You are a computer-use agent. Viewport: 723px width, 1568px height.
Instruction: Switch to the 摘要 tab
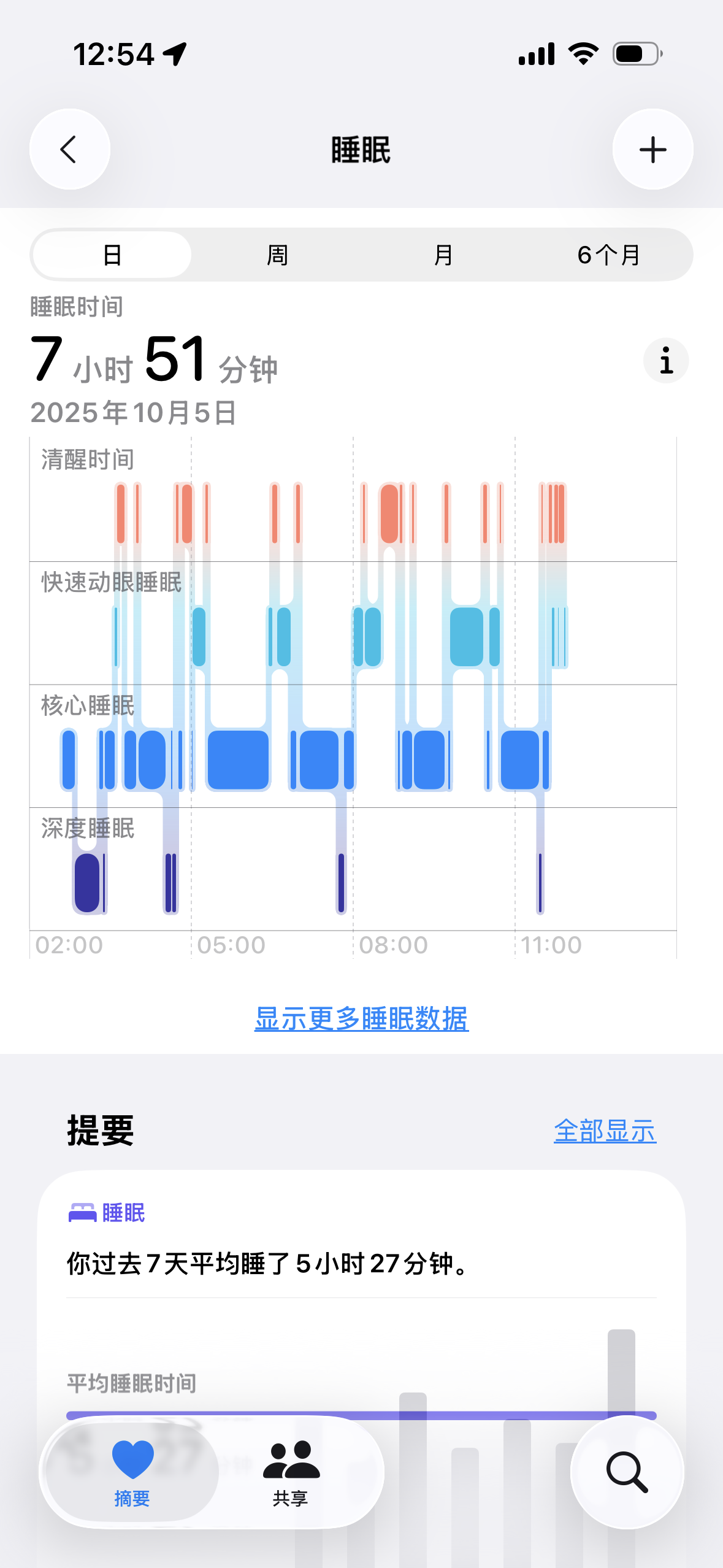click(132, 1472)
